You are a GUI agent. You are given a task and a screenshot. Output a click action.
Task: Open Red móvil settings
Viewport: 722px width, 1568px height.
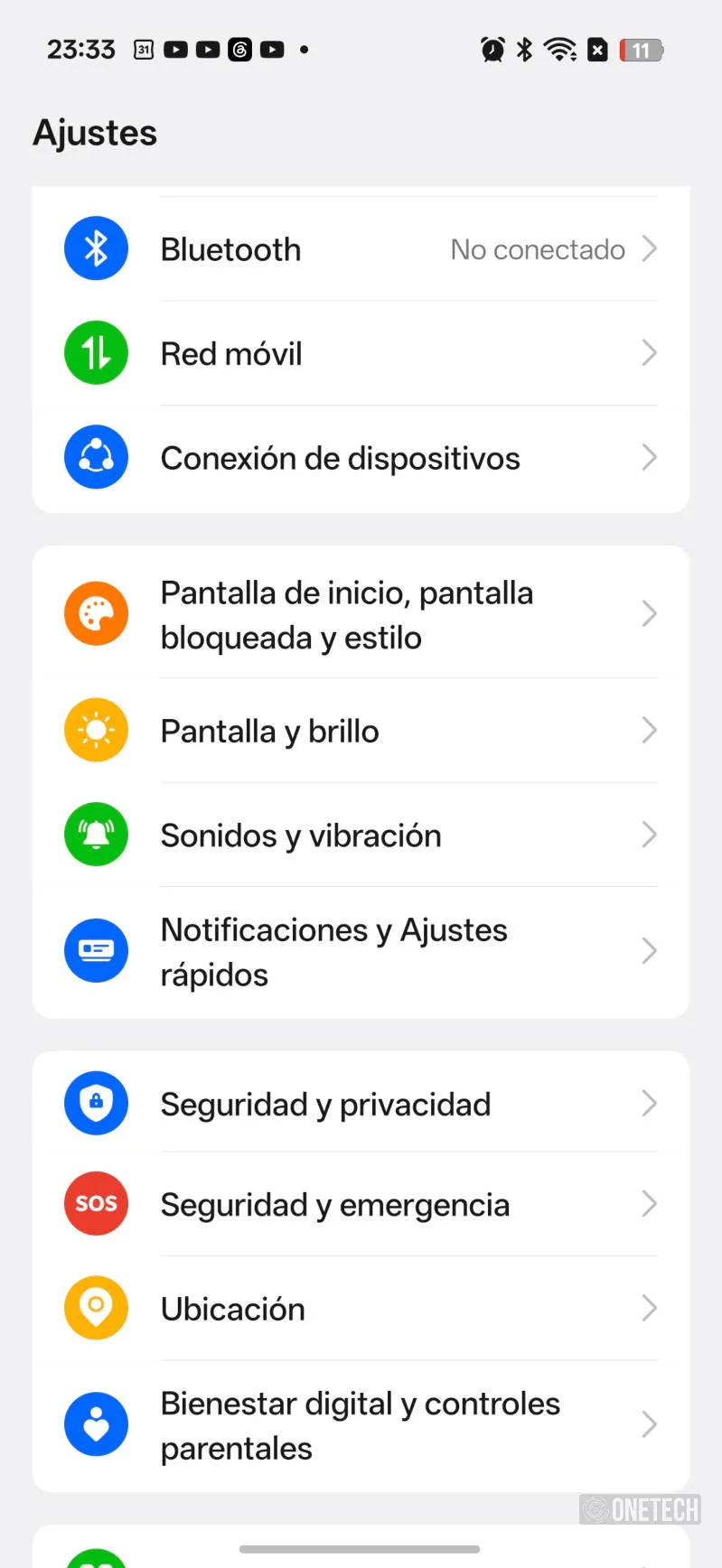(361, 353)
